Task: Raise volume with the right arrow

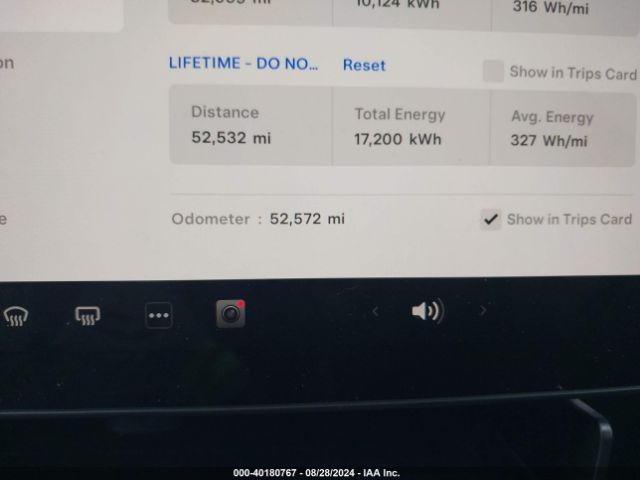Action: coord(483,311)
